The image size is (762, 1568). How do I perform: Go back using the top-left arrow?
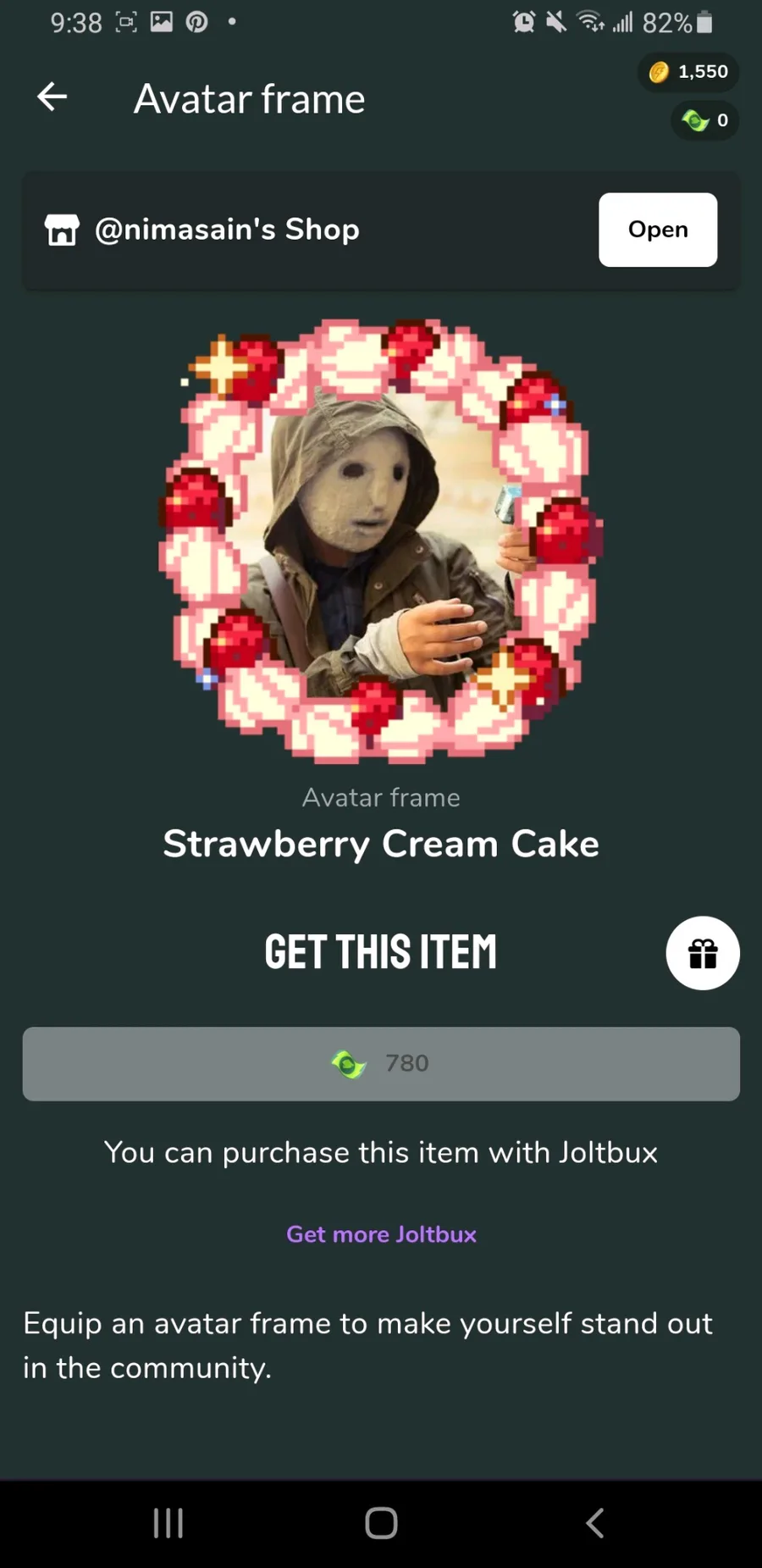tap(52, 97)
